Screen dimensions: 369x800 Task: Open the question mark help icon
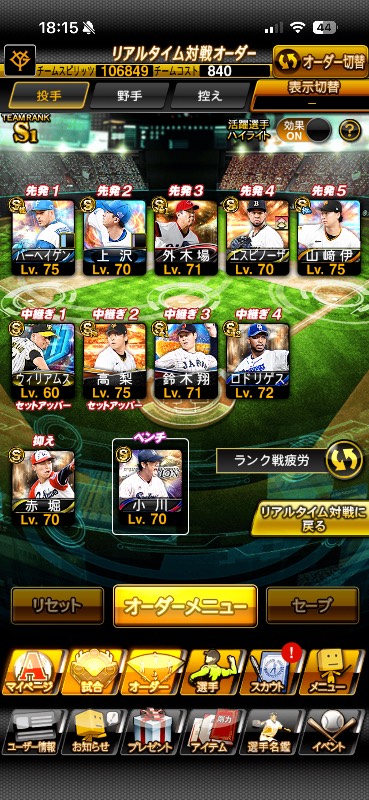coord(350,131)
